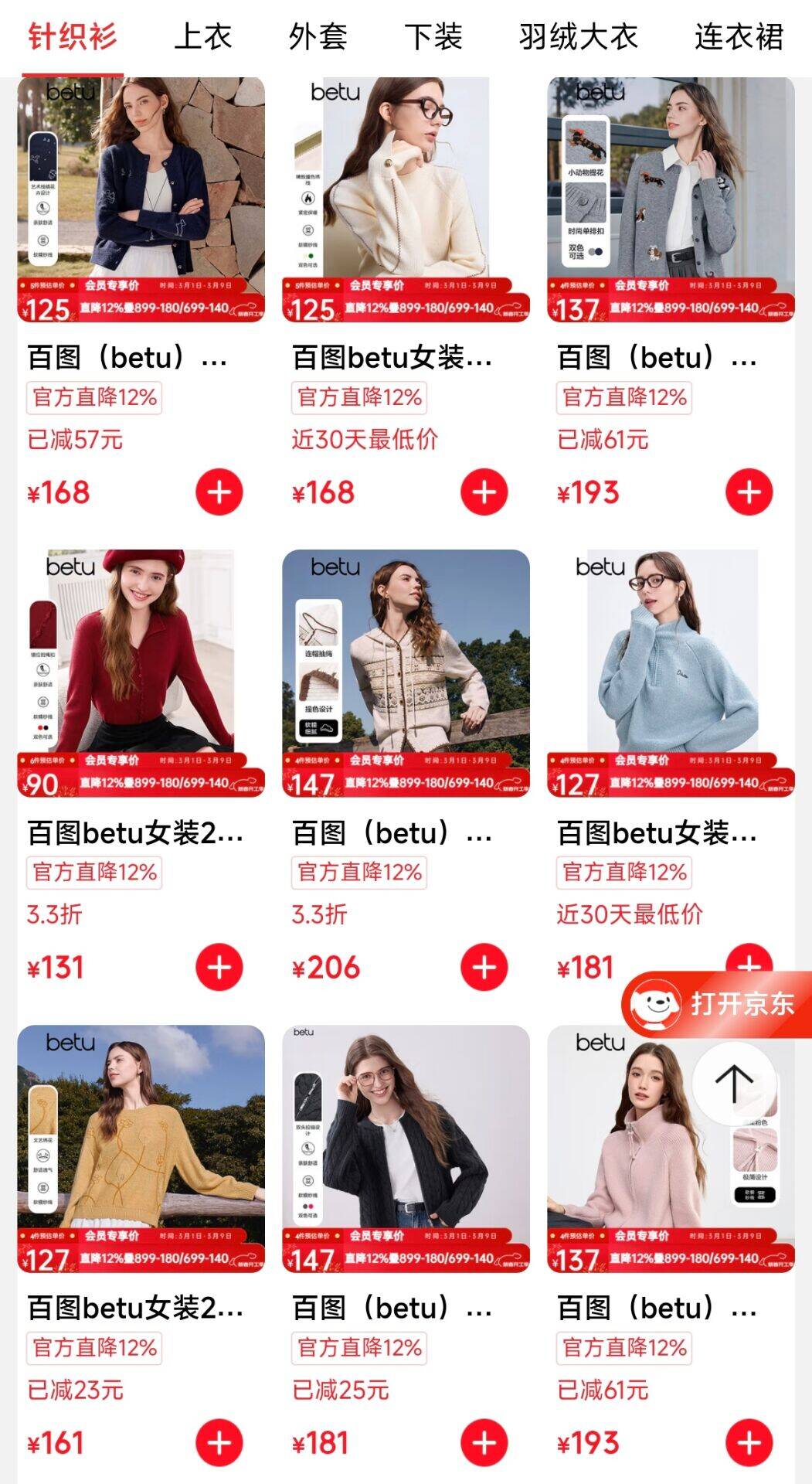The width and height of the screenshot is (812, 1484).
Task: Open the 羽绒大衣 tab
Action: coord(578,36)
